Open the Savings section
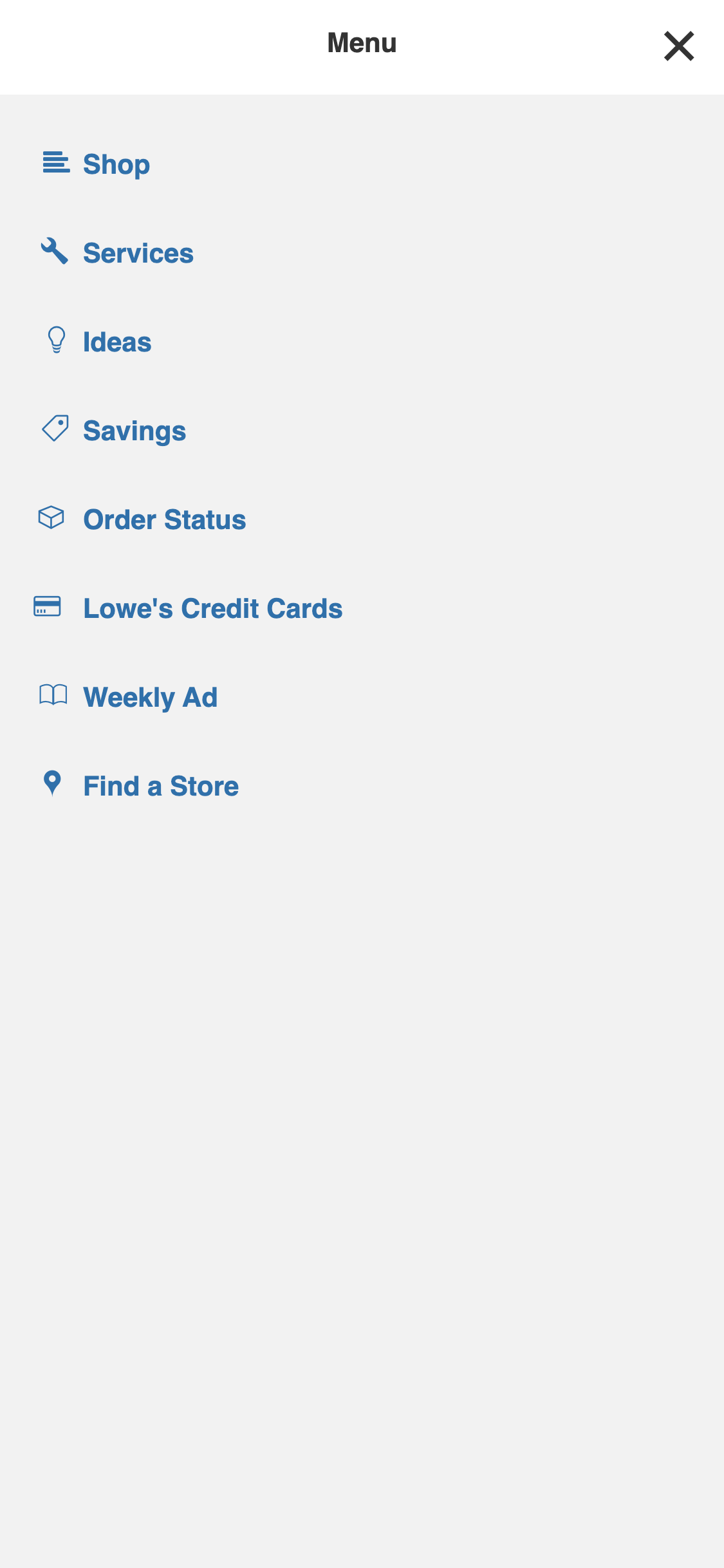The width and height of the screenshot is (724, 1568). 135,430
